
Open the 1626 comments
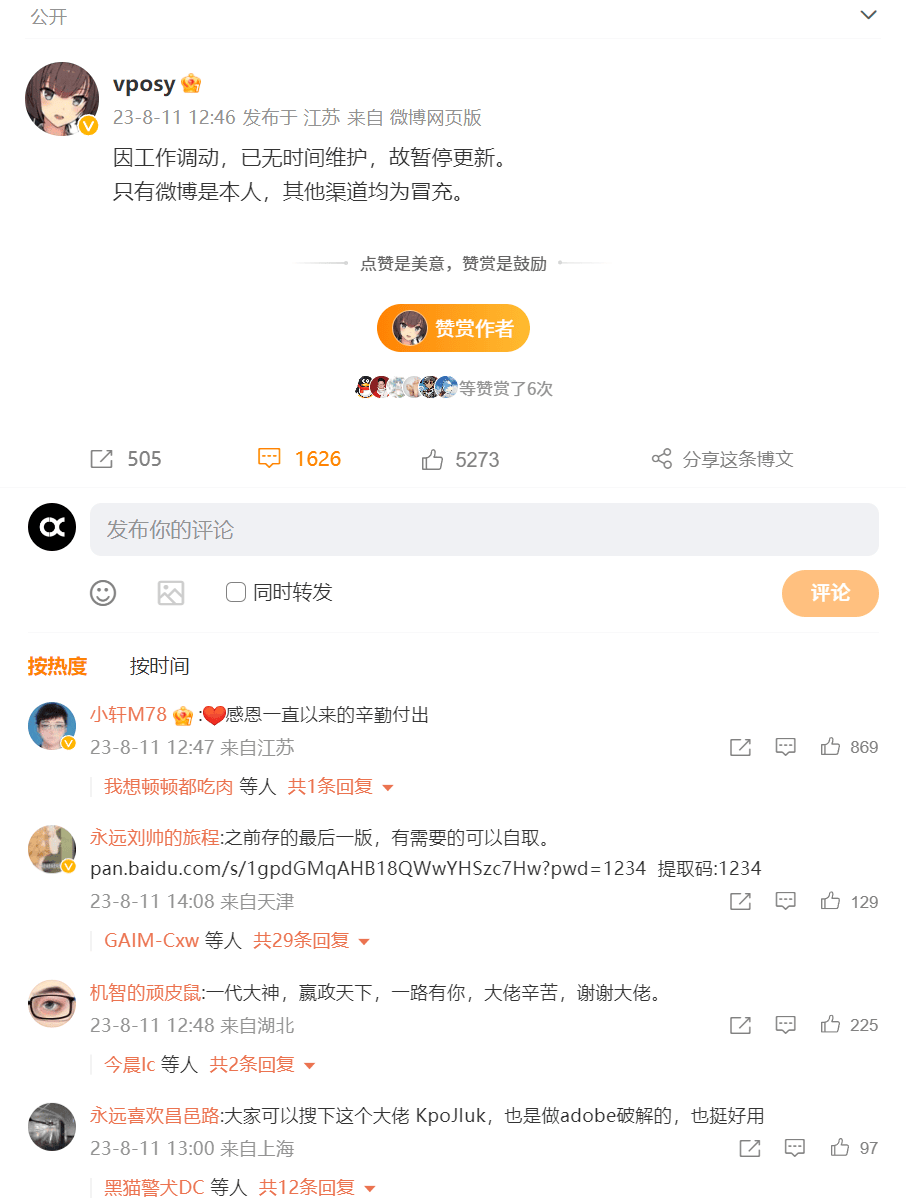point(299,459)
